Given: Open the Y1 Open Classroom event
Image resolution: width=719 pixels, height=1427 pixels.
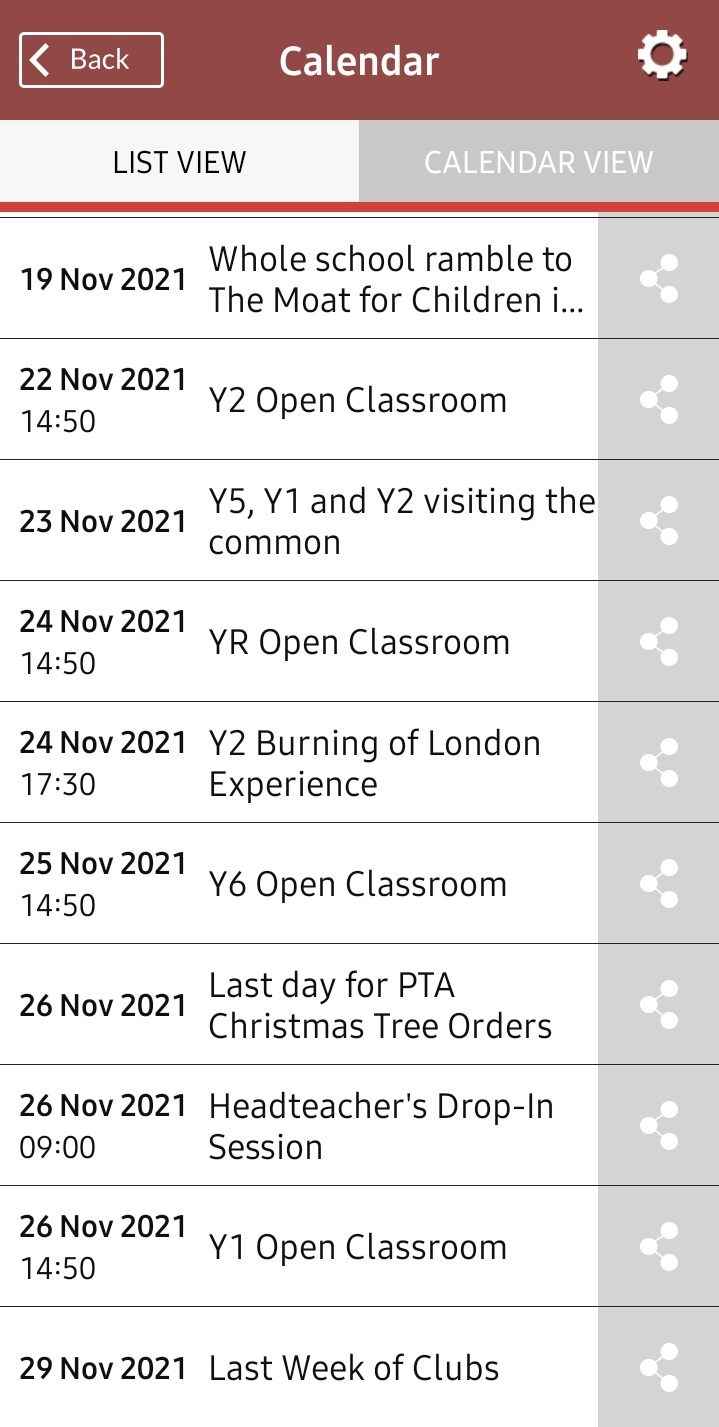Looking at the screenshot, I should pos(299,1247).
